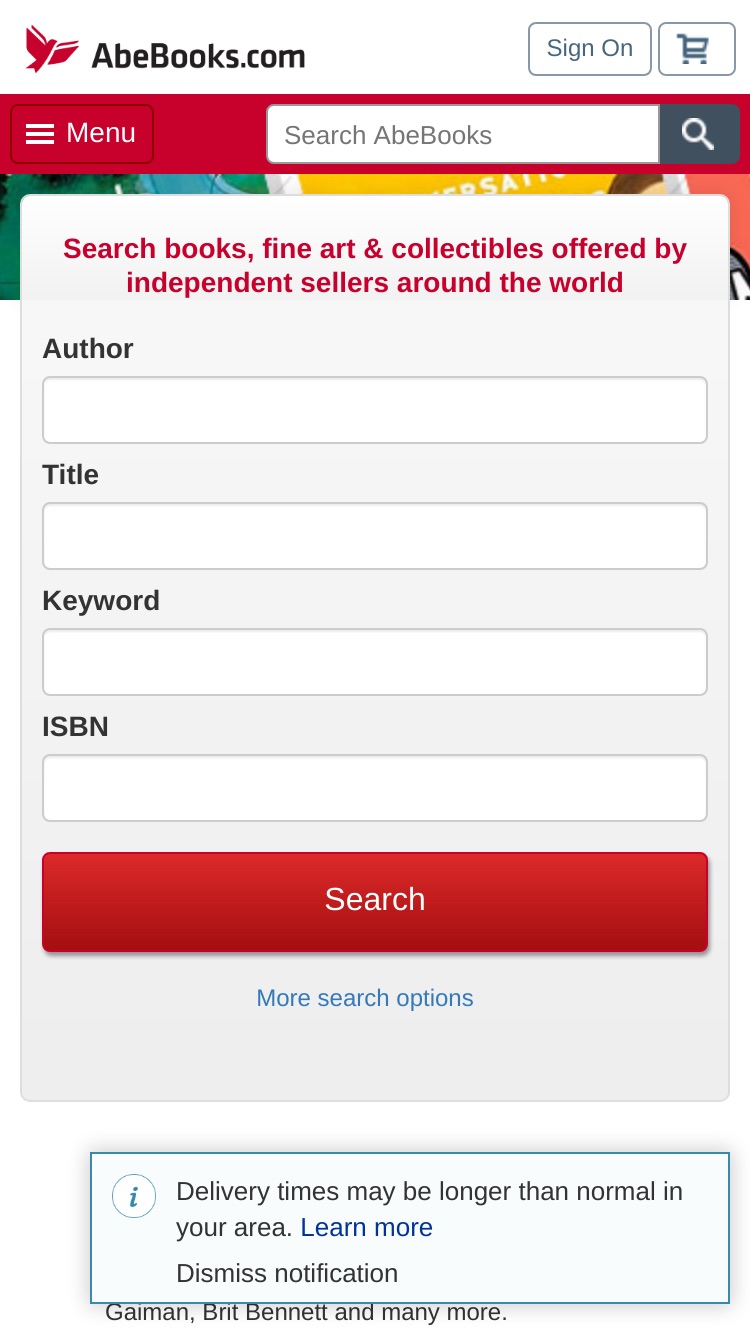Viewport: 750px width, 1334px height.
Task: Open Learn more about delivery times
Action: click(367, 1228)
